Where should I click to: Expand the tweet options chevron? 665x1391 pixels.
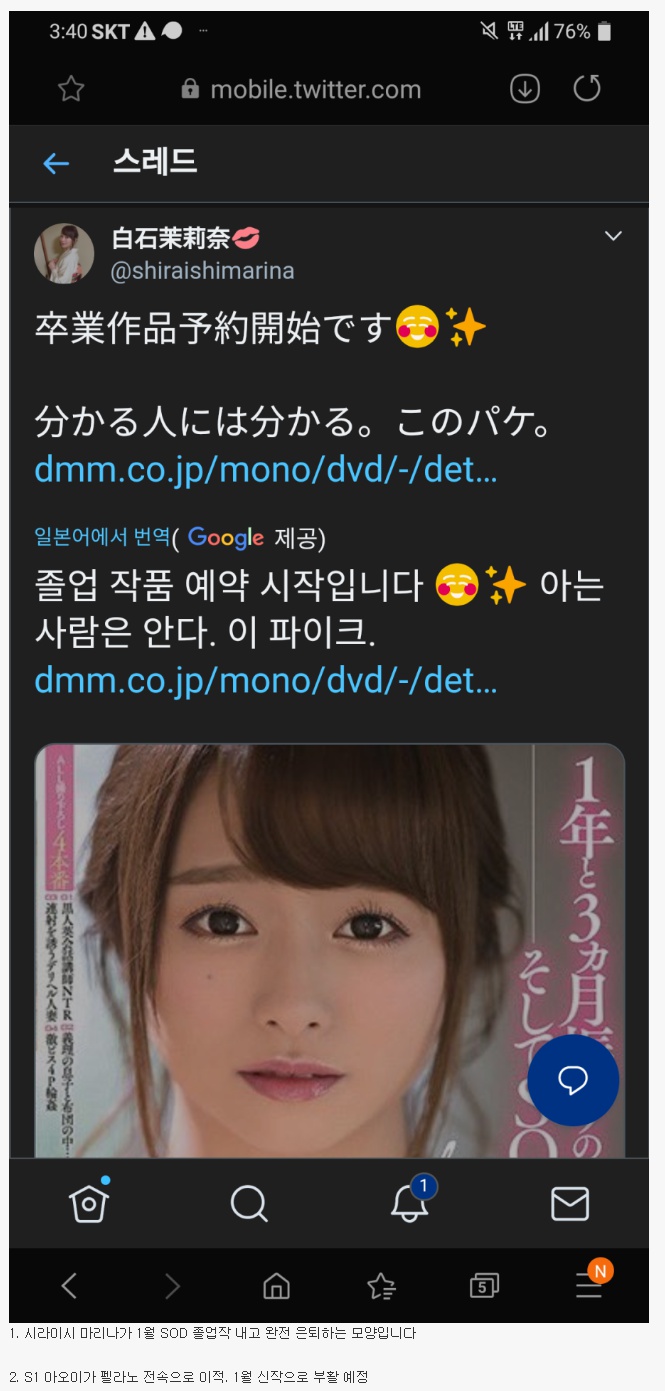(x=613, y=236)
